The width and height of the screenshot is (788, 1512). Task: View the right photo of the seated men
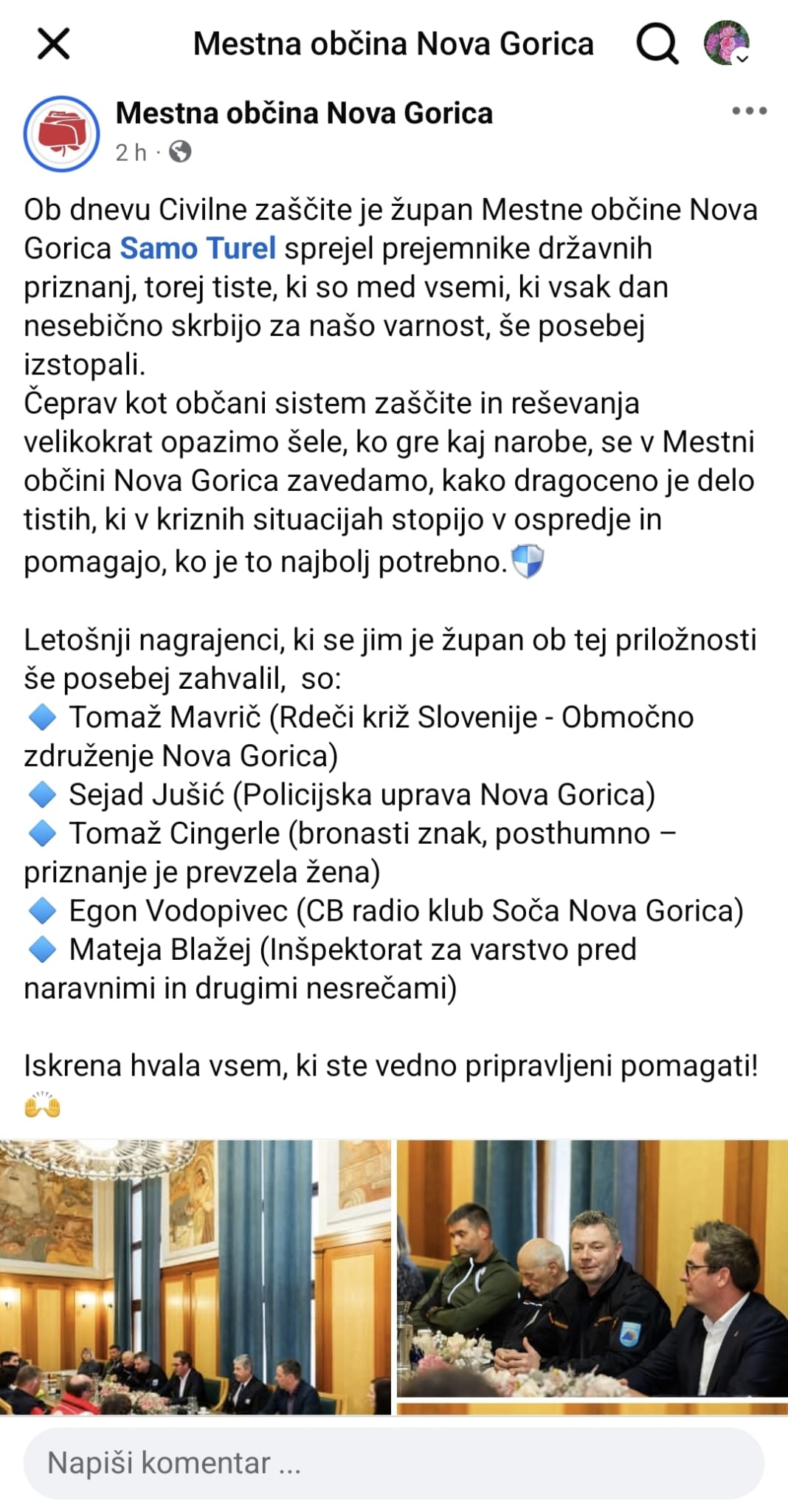point(592,1268)
